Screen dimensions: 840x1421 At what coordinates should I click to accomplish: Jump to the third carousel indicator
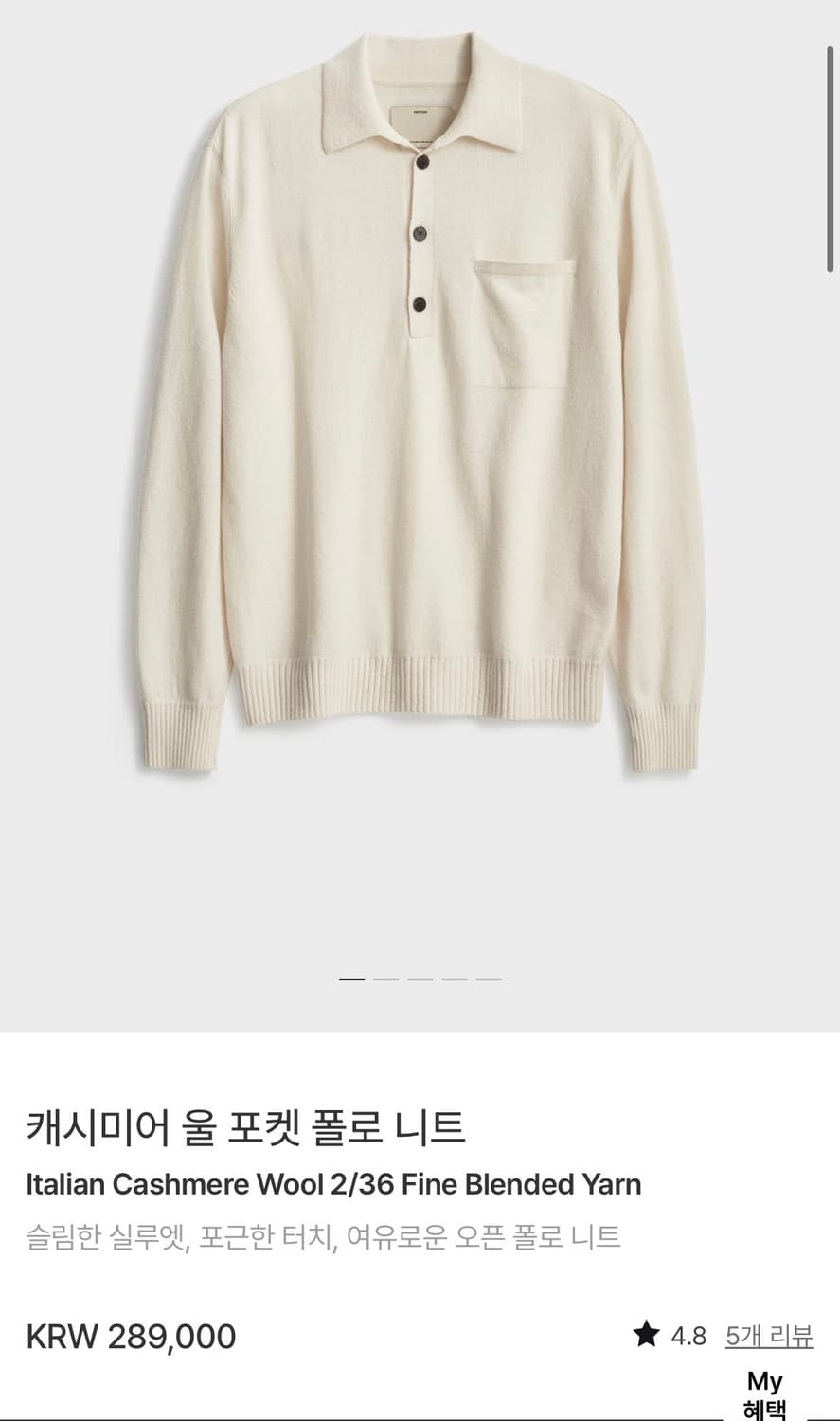tap(420, 979)
